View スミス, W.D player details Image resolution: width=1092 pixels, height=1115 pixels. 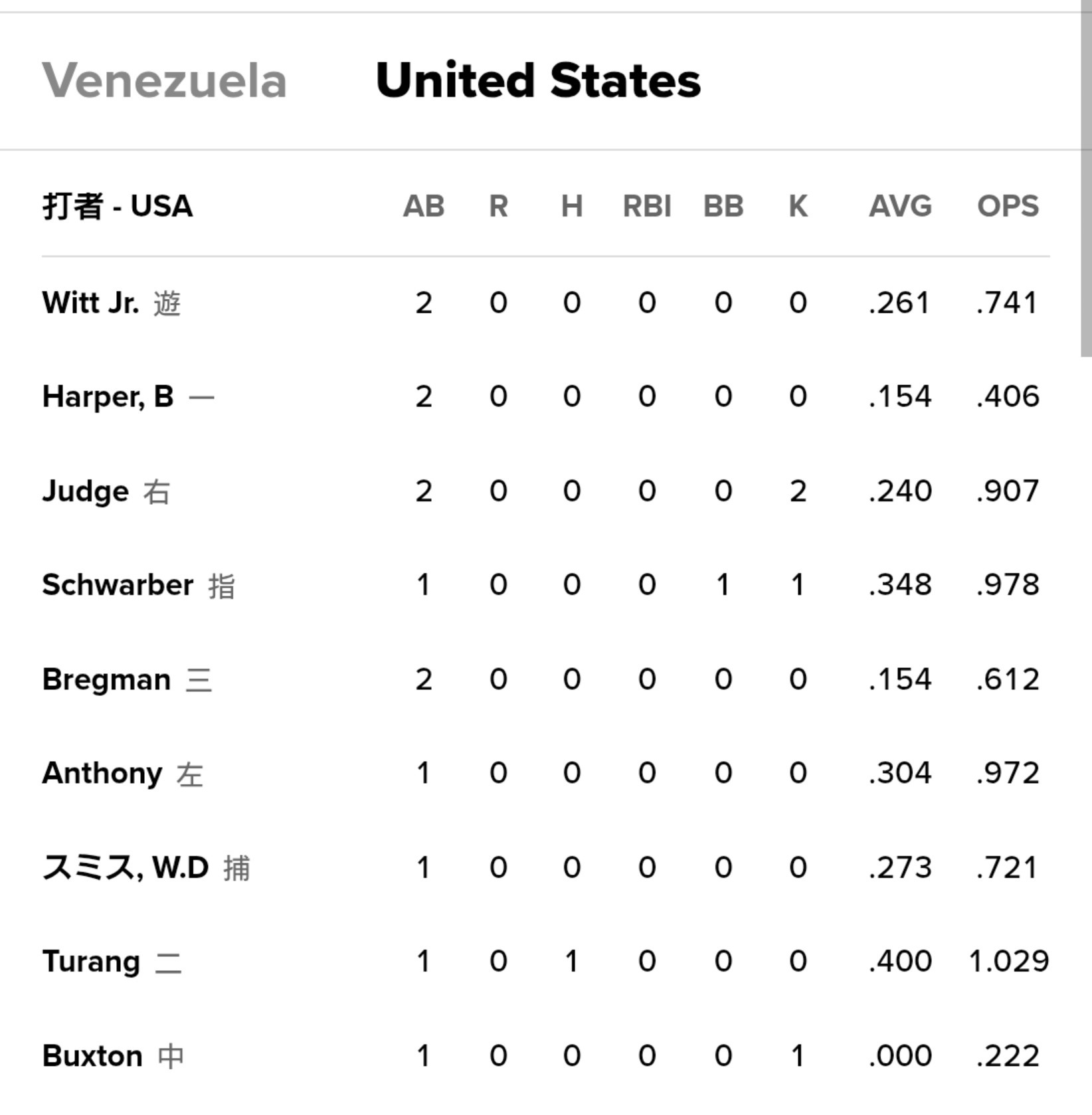click(x=126, y=867)
